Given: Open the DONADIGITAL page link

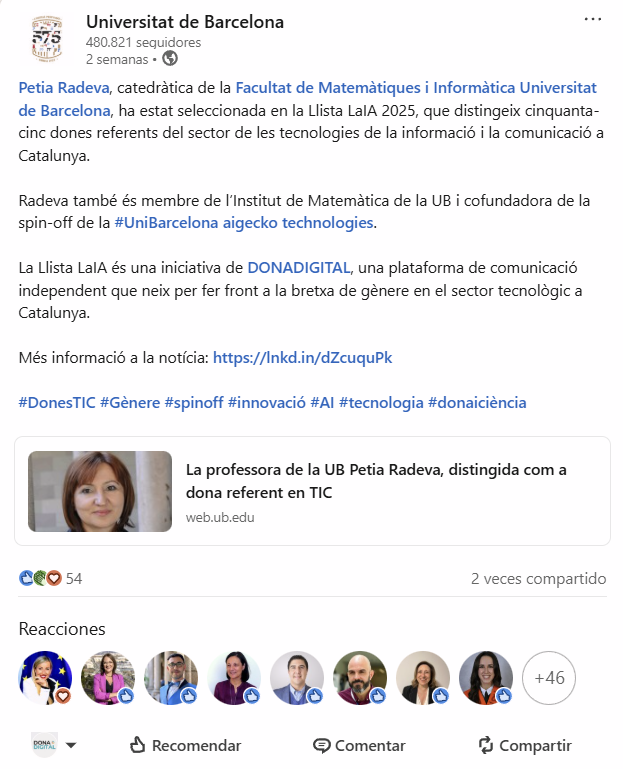Looking at the screenshot, I should click(x=299, y=267).
